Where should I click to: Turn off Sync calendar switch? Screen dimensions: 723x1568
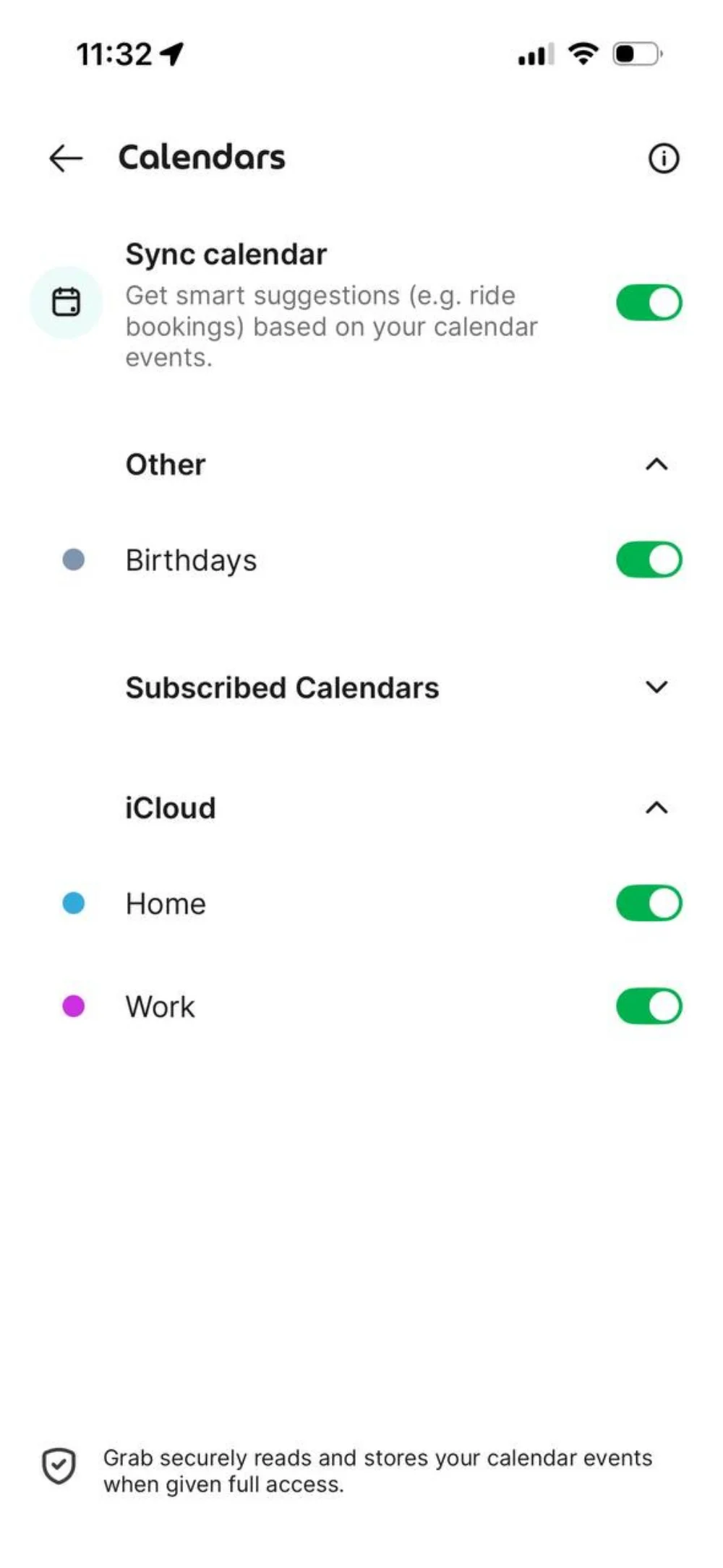click(x=649, y=302)
